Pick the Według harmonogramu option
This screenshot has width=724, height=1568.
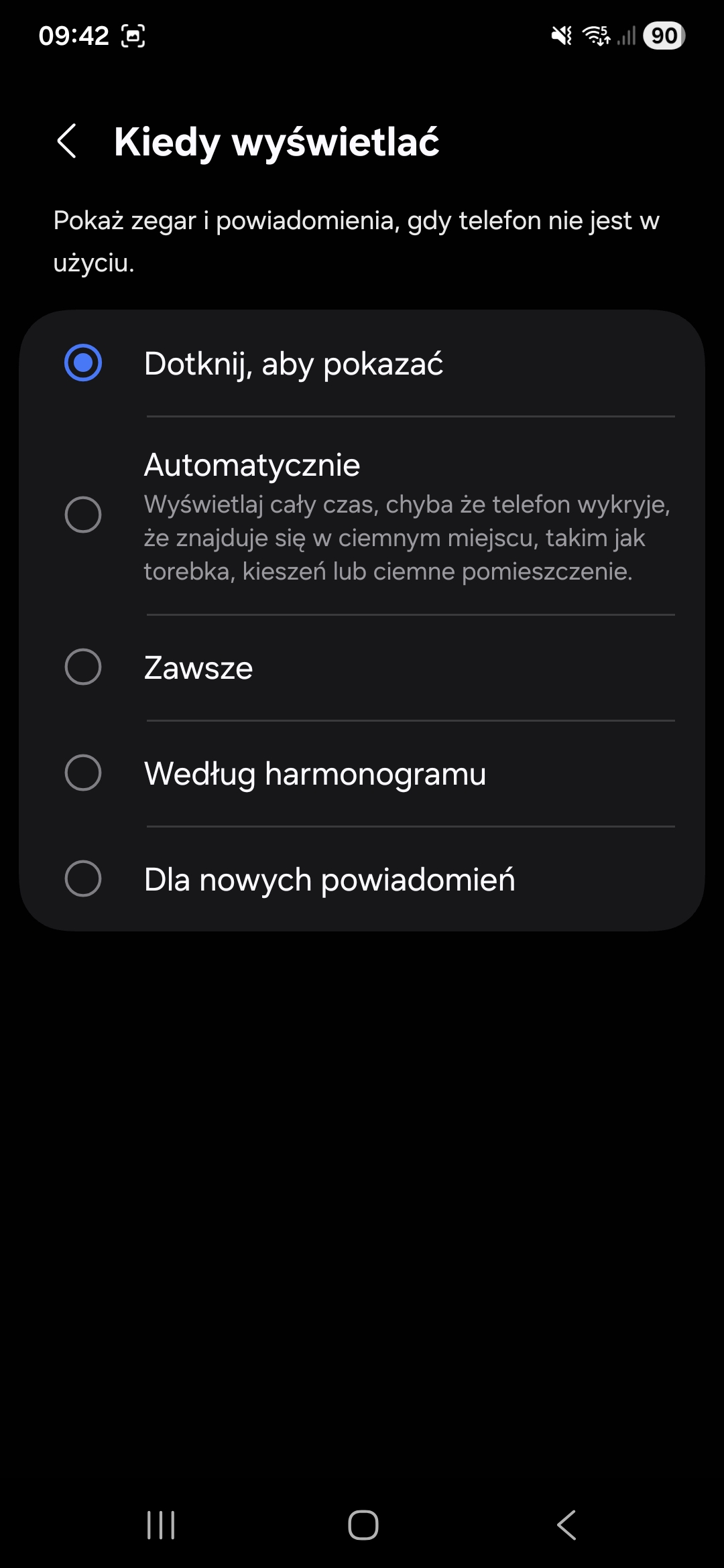coord(83,773)
